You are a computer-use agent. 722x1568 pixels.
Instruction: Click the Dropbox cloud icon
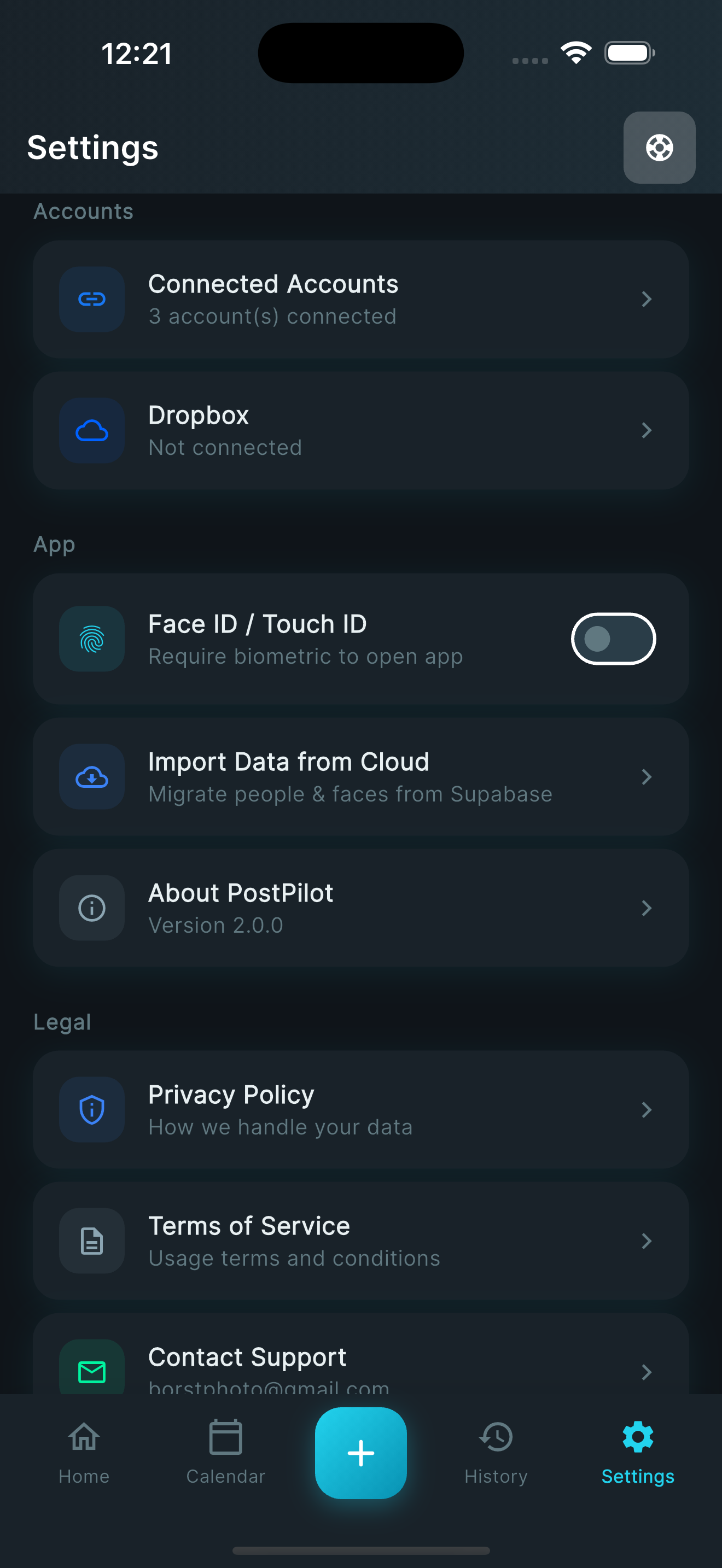(x=91, y=430)
